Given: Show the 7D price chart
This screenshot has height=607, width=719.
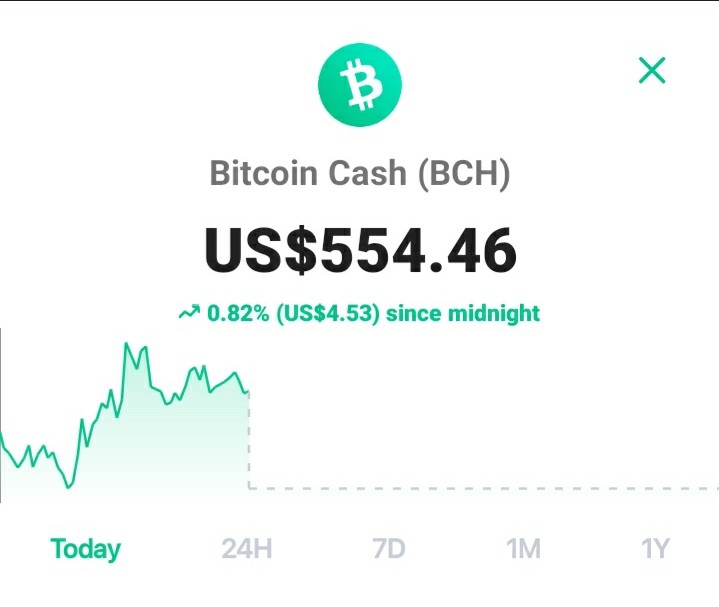Looking at the screenshot, I should (389, 548).
